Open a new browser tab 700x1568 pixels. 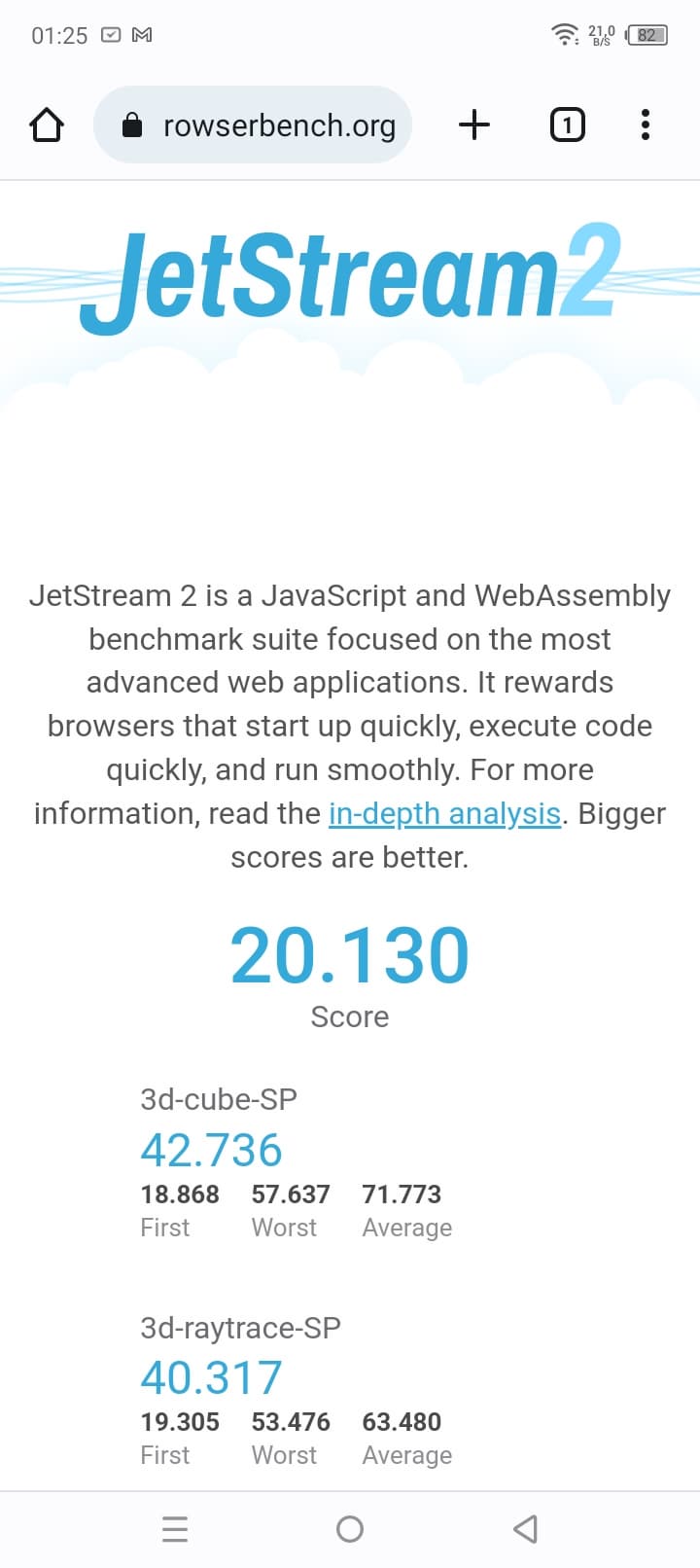[474, 125]
